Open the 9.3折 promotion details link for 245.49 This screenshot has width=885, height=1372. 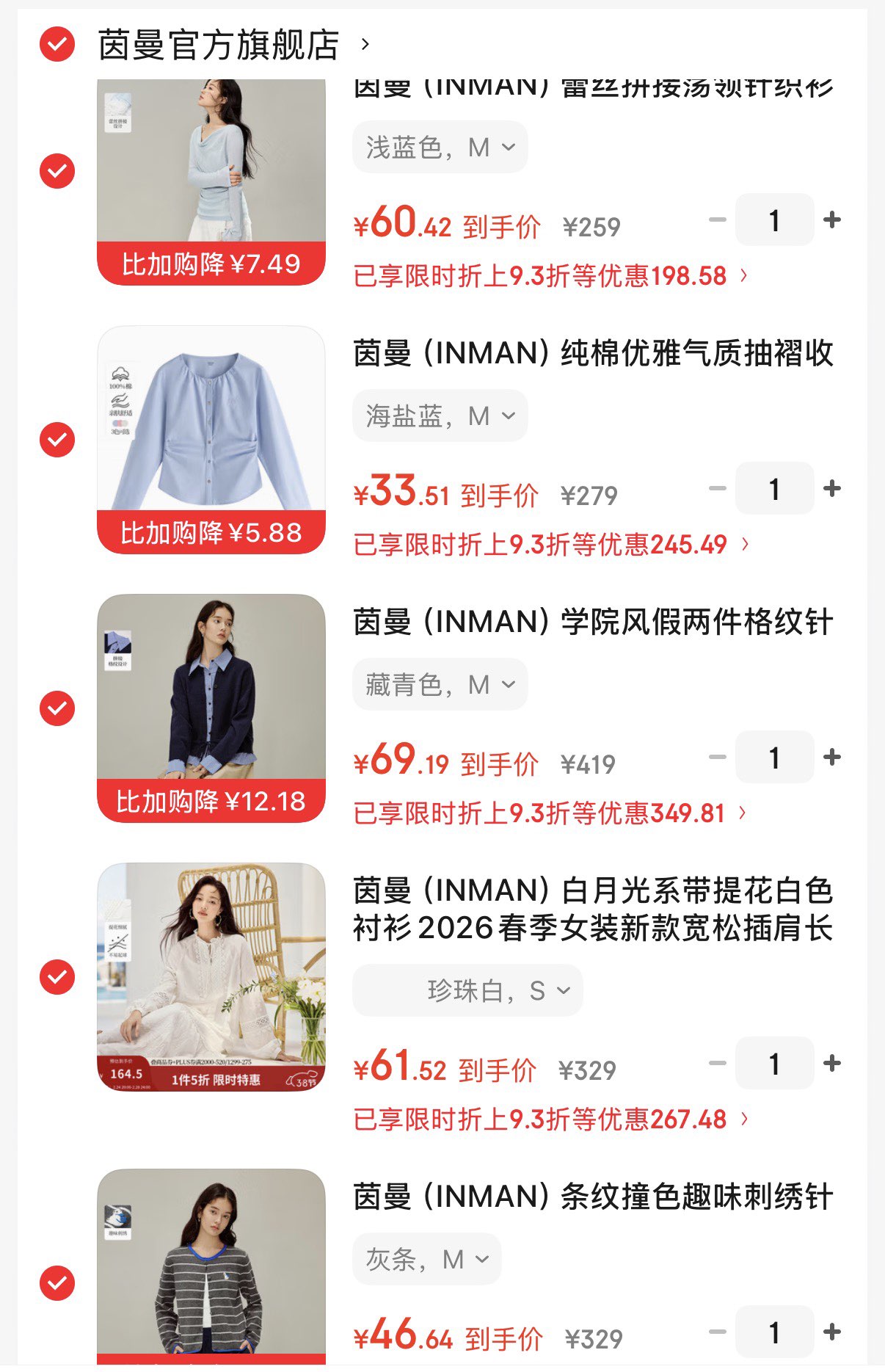point(546,545)
